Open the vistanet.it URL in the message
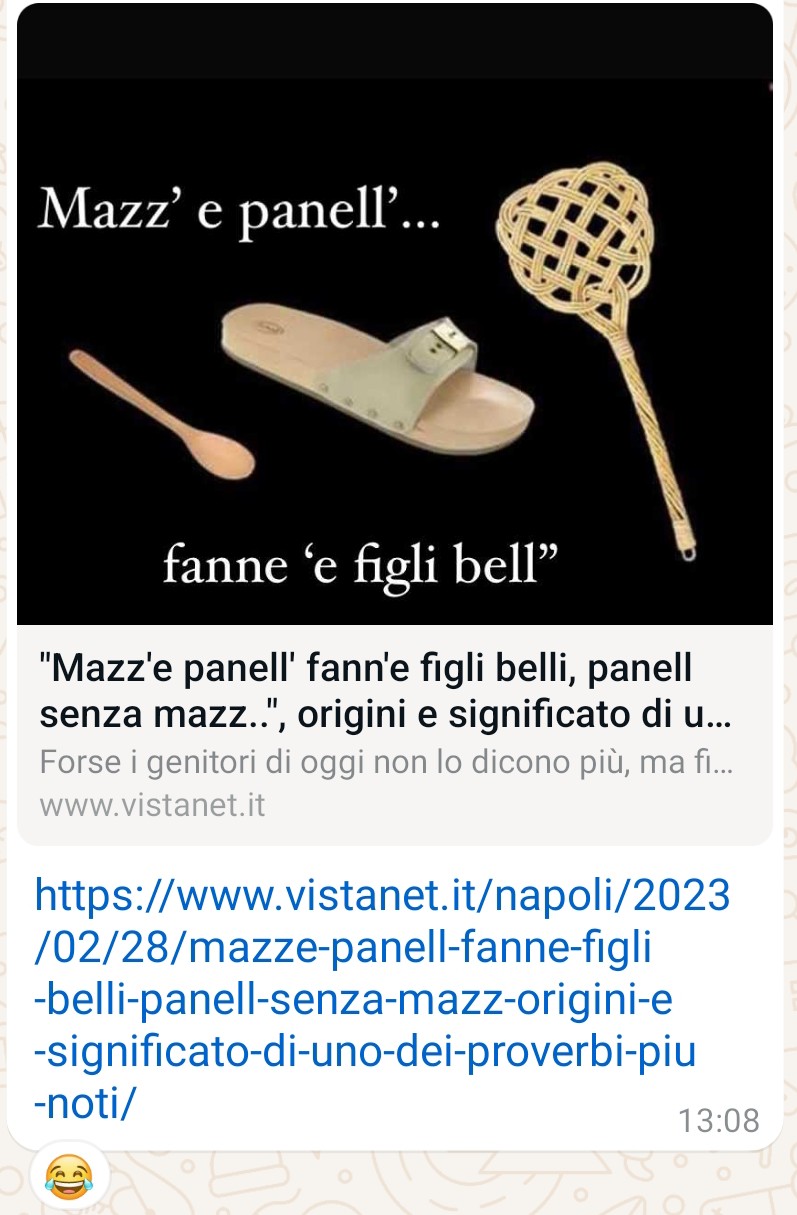The height and width of the screenshot is (1215, 797). (382, 985)
